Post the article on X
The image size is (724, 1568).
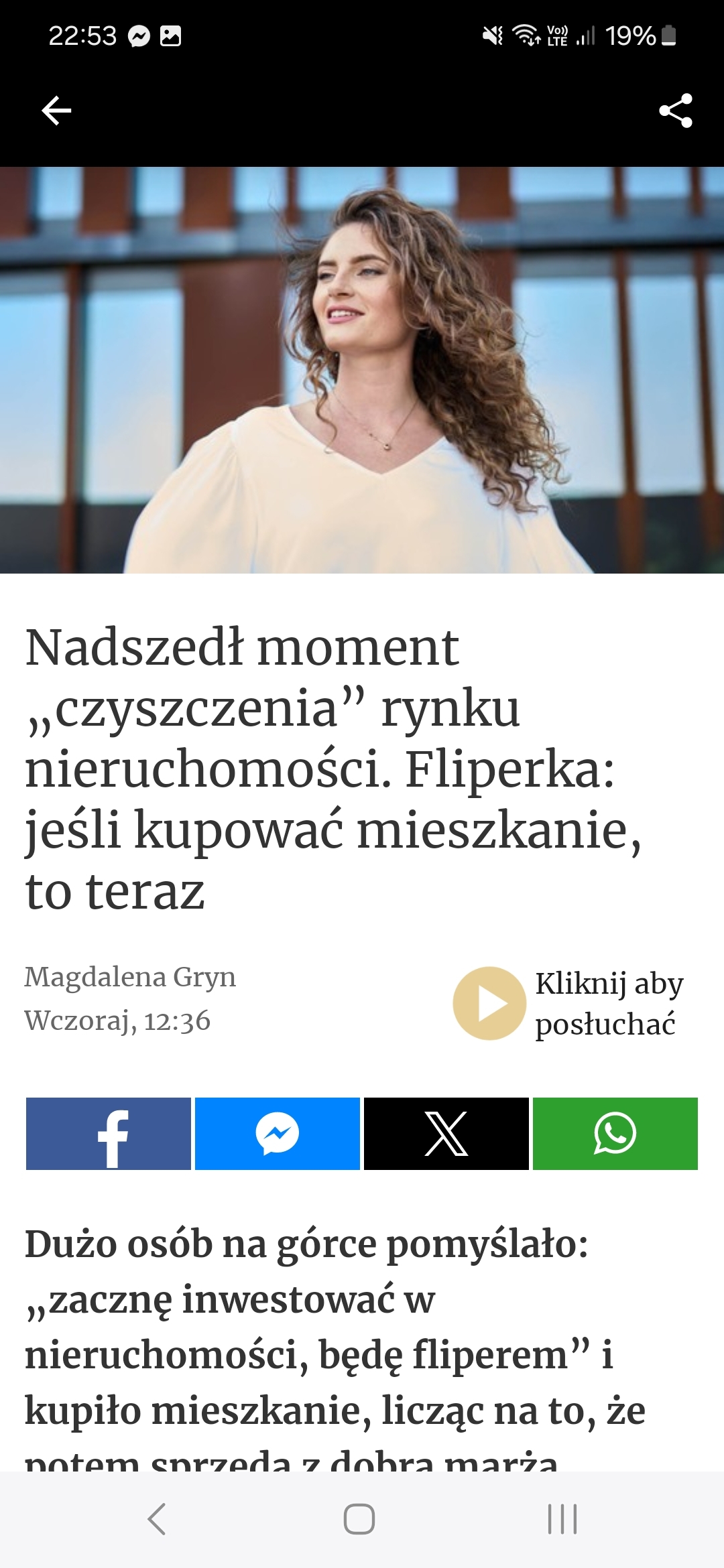[446, 1134]
